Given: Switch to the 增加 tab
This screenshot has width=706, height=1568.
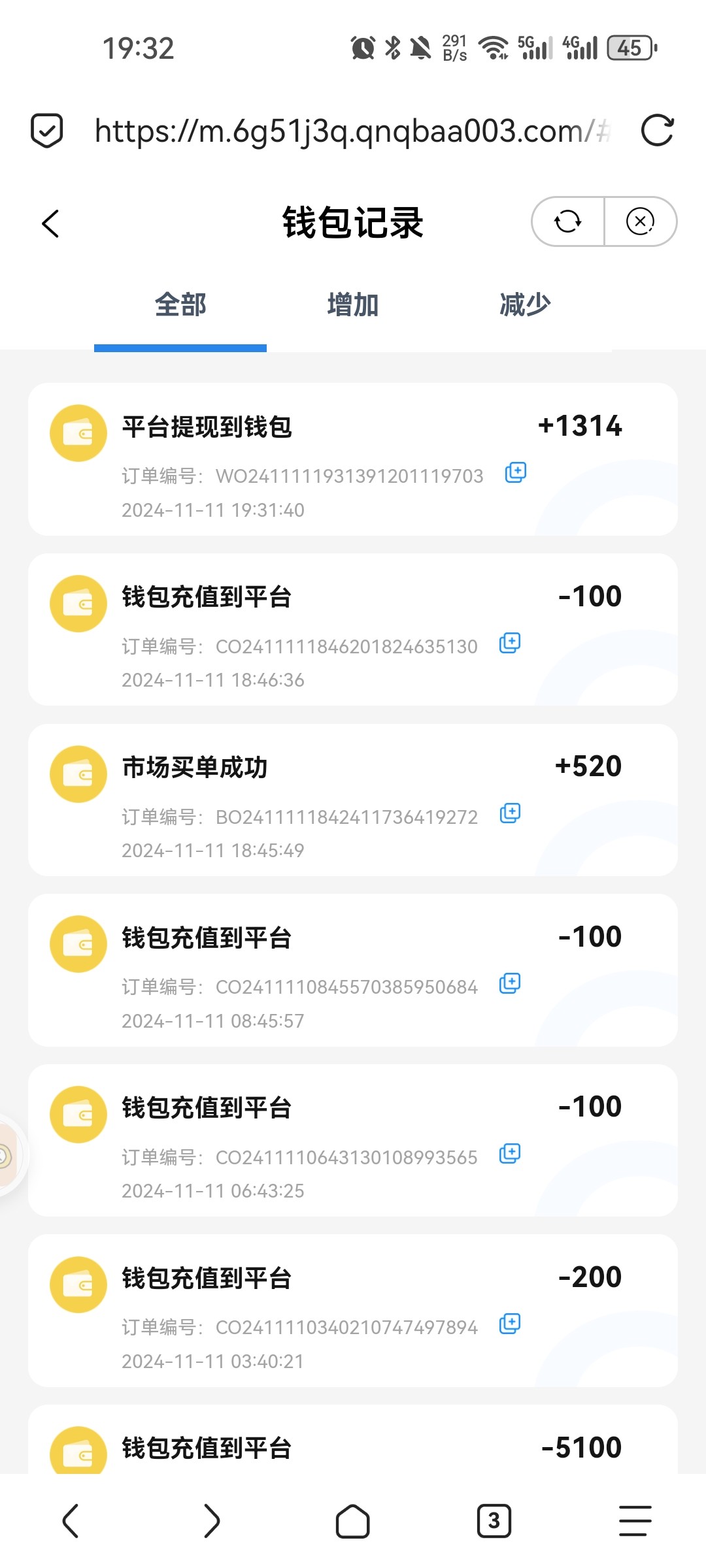Looking at the screenshot, I should pyautogui.click(x=353, y=305).
